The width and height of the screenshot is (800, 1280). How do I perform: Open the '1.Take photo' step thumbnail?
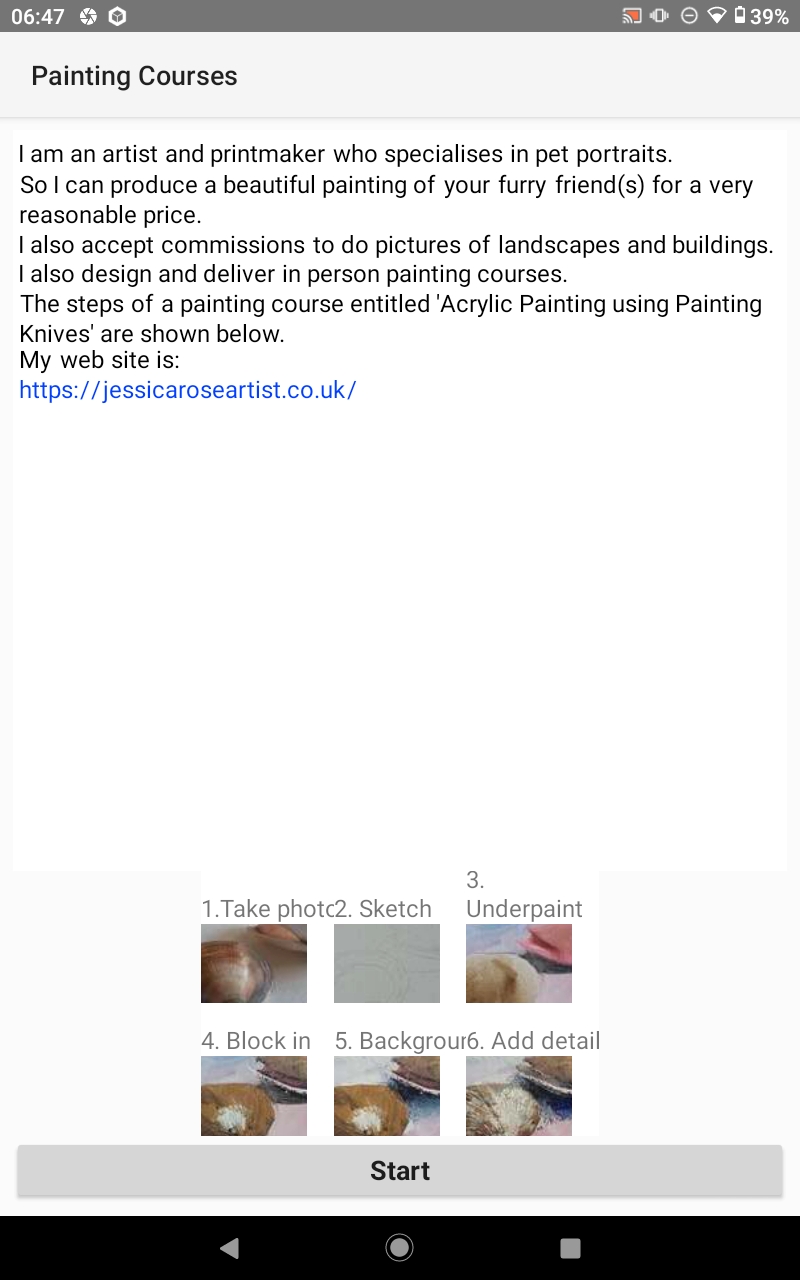pos(254,963)
